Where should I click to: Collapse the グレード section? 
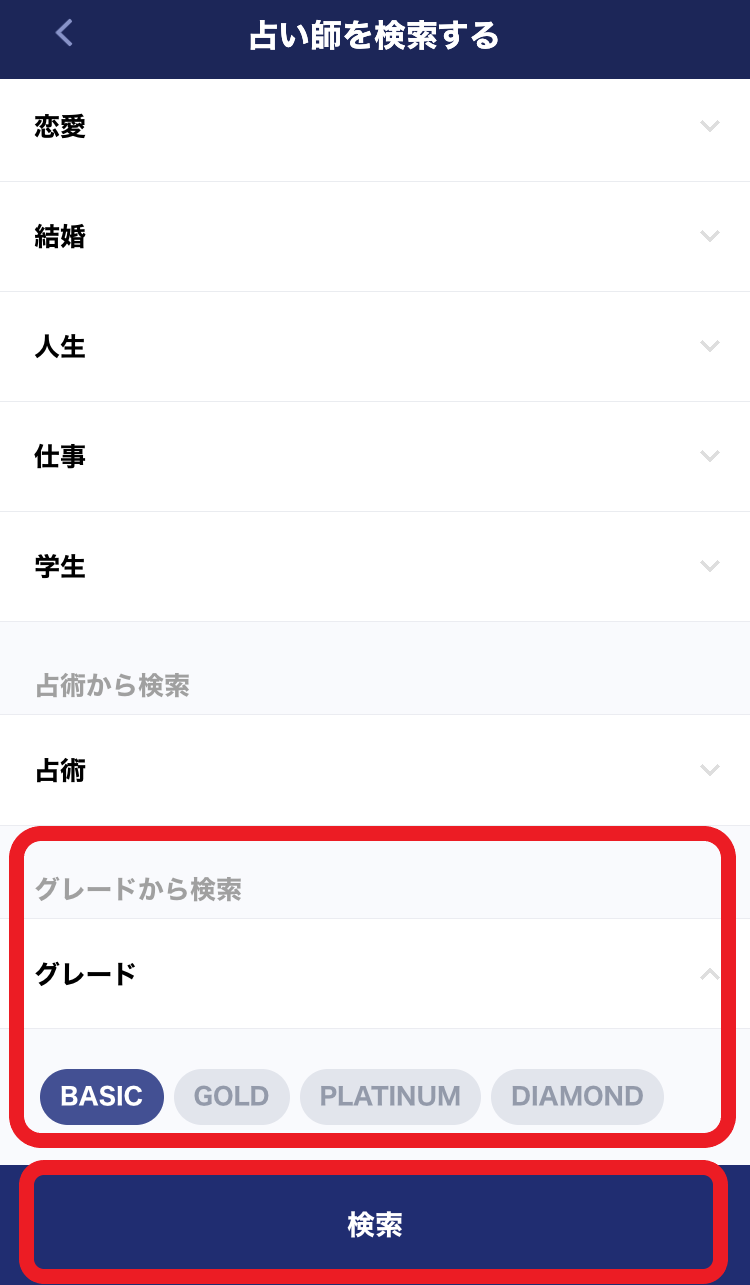tap(374, 974)
